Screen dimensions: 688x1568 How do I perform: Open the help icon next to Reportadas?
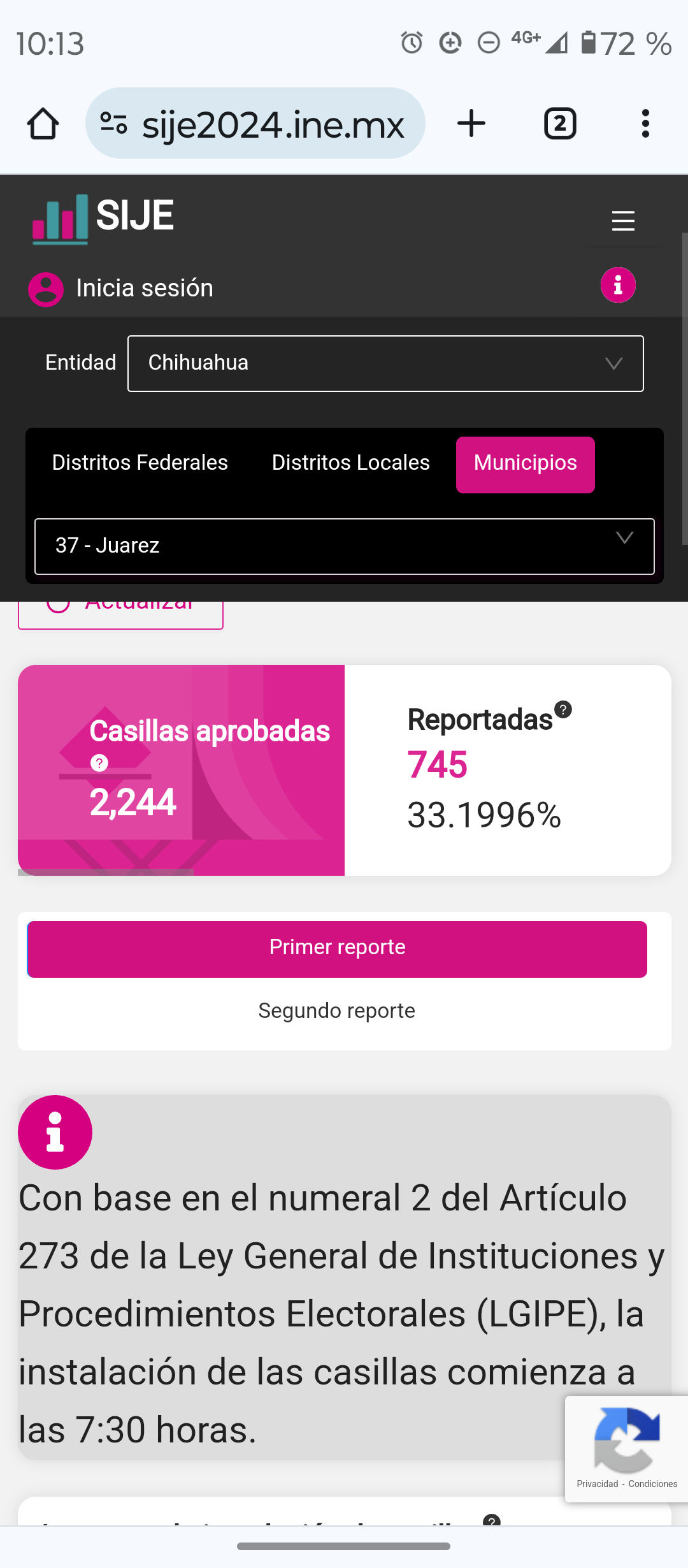coord(563,709)
